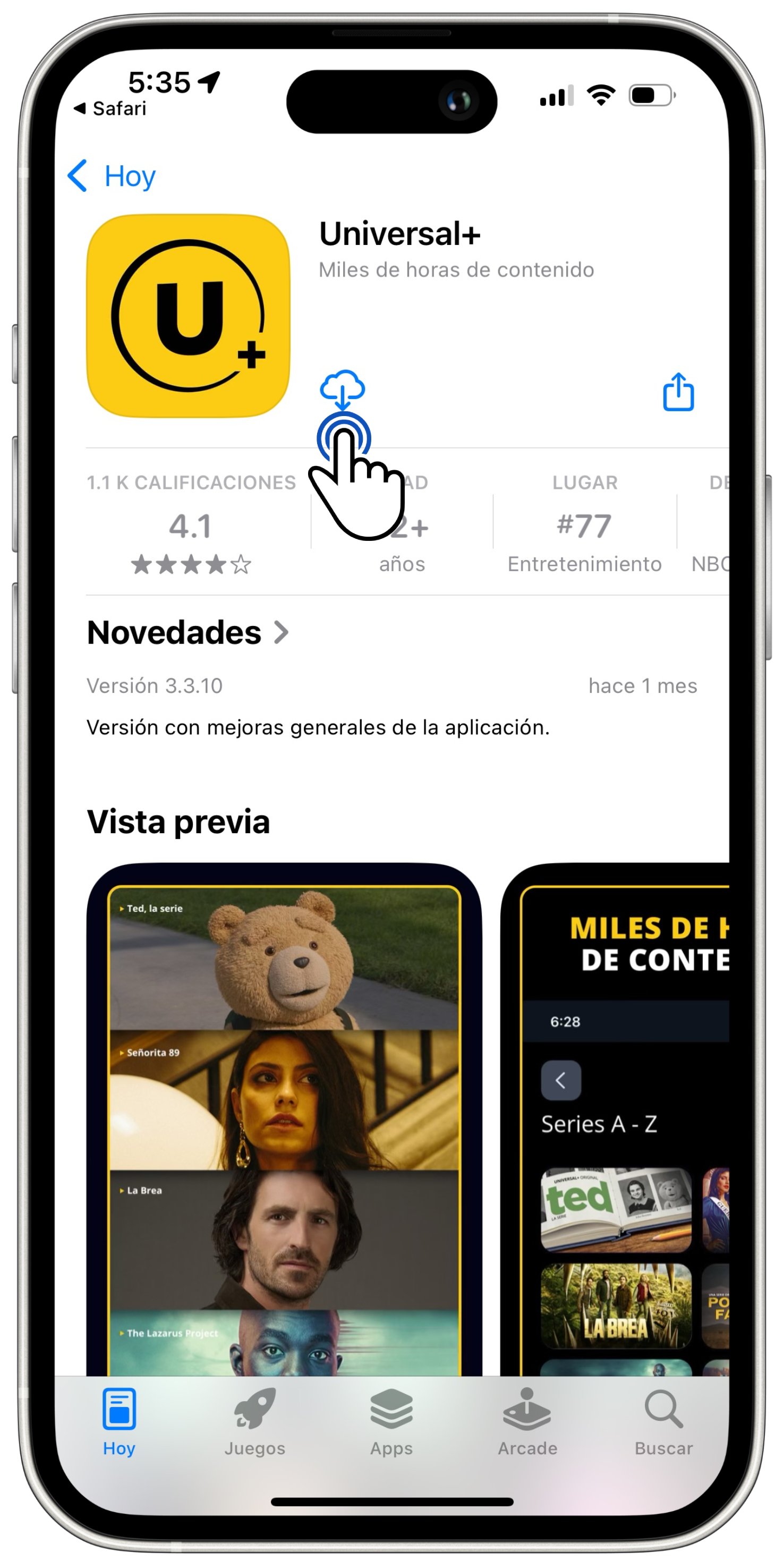Open the first preview screenshot with Ted
The height and width of the screenshot is (1560, 784).
[x=284, y=1121]
